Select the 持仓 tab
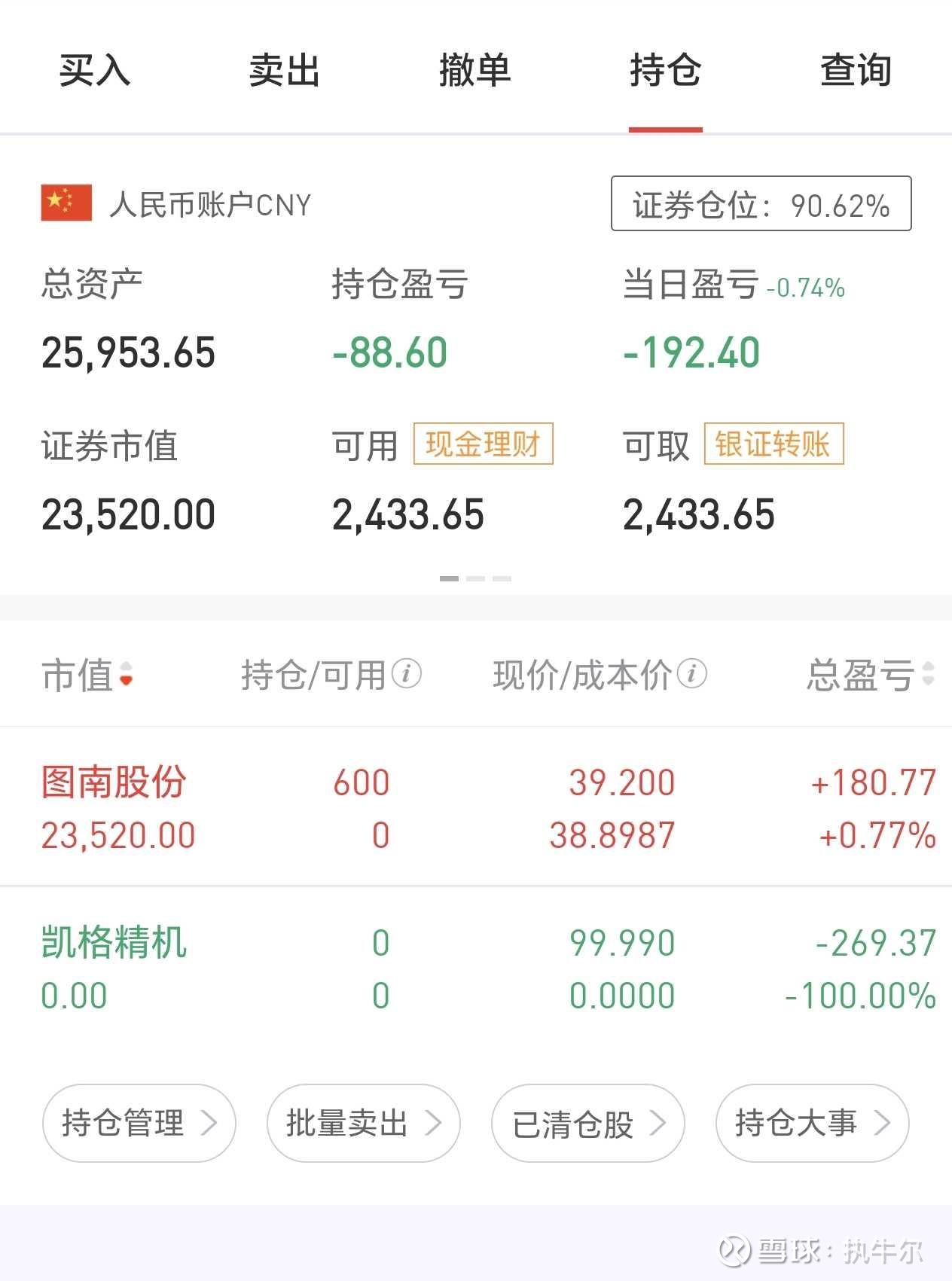 tap(665, 71)
